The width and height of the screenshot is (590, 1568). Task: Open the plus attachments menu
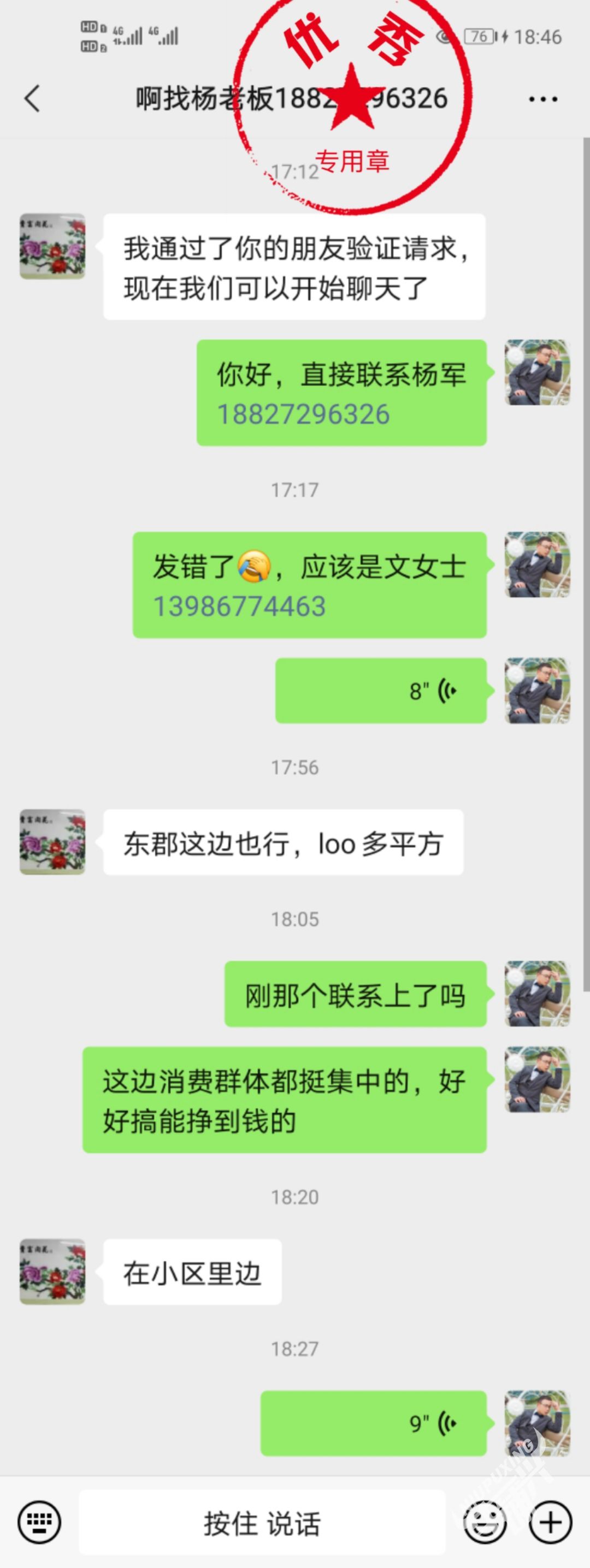(550, 1522)
